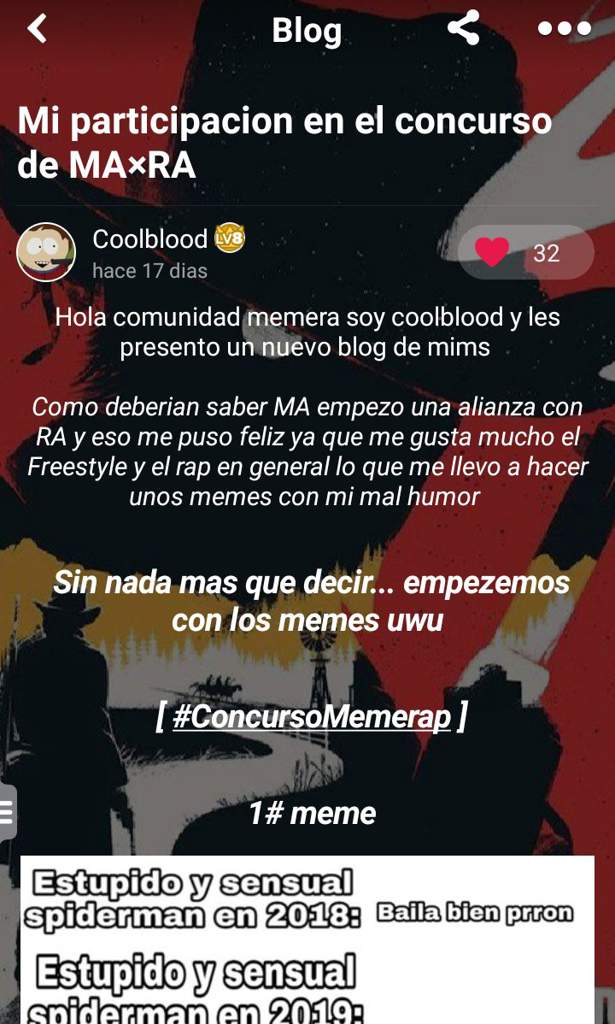Open the three-dot overflow menu
The height and width of the screenshot is (1024, 615).
564,29
